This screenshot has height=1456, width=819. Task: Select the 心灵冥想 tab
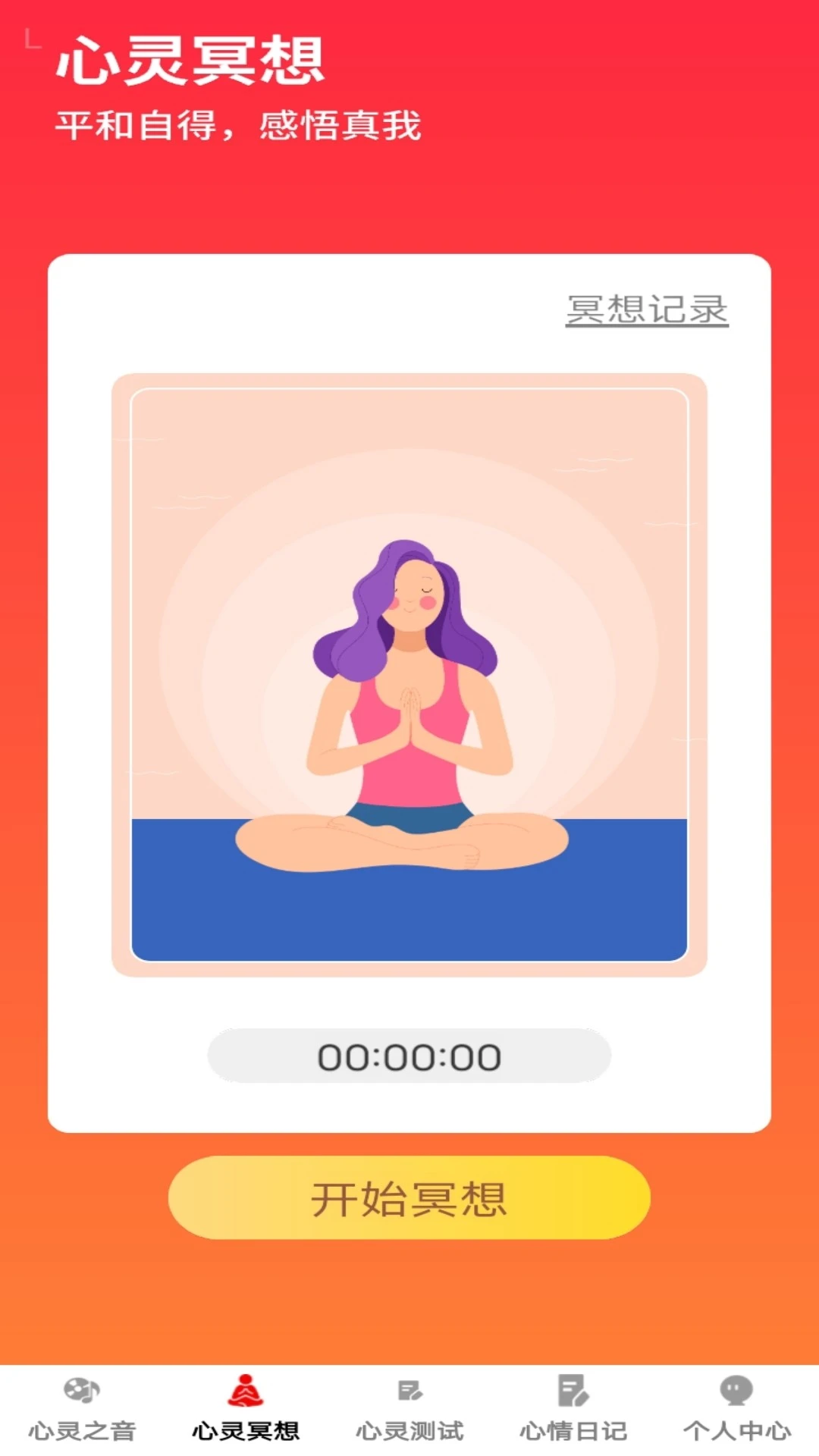coord(246,1409)
